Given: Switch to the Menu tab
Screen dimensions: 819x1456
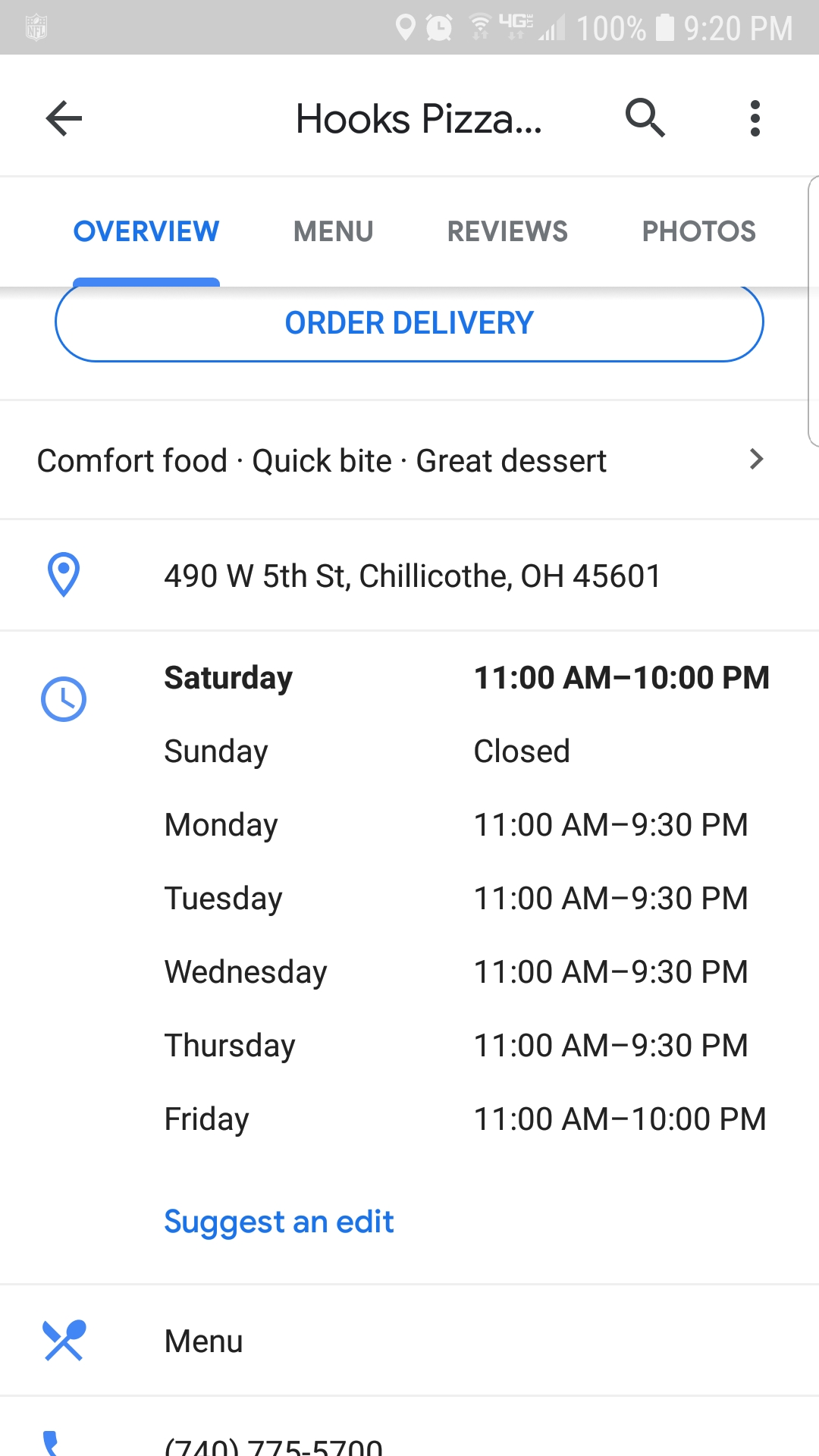Looking at the screenshot, I should click(x=334, y=231).
